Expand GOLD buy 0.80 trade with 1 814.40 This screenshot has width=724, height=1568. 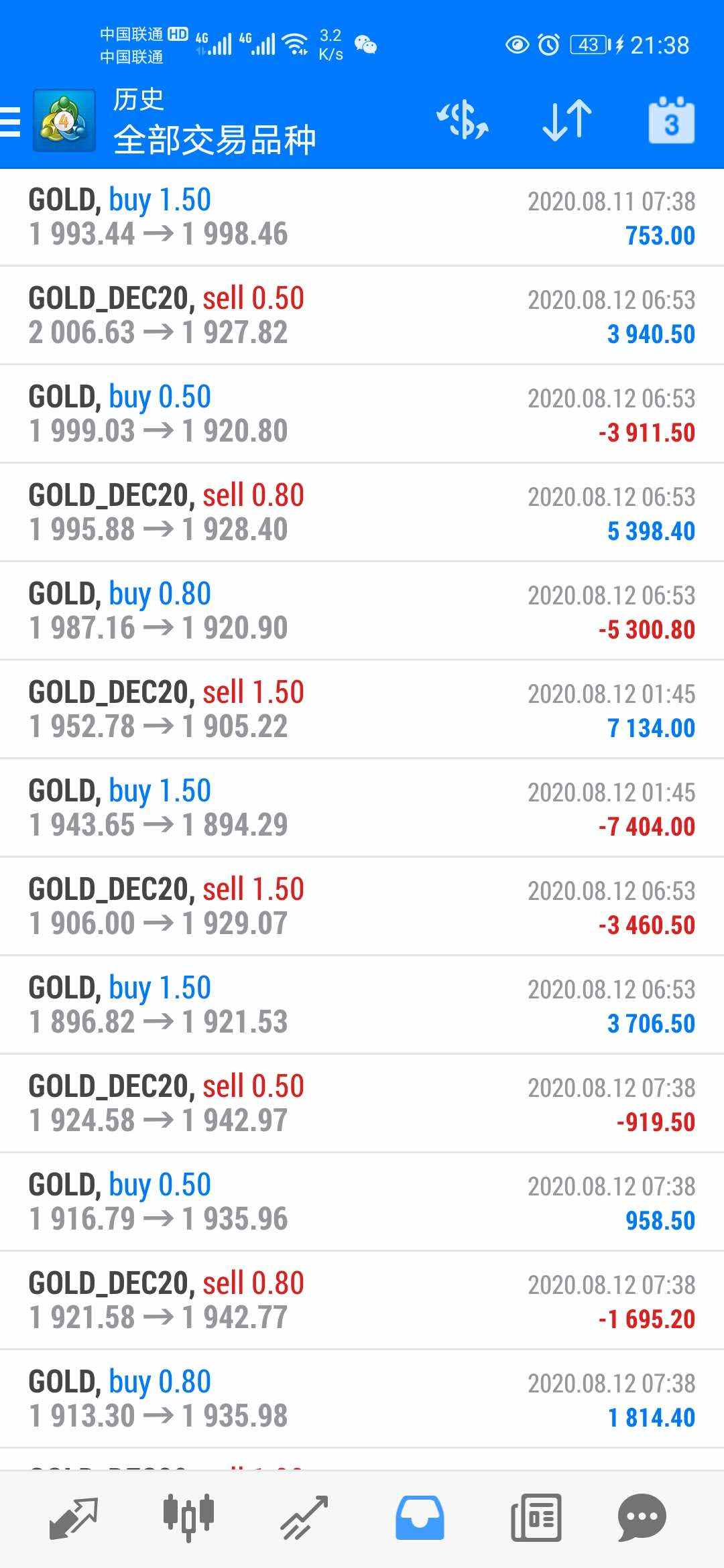click(x=362, y=1399)
